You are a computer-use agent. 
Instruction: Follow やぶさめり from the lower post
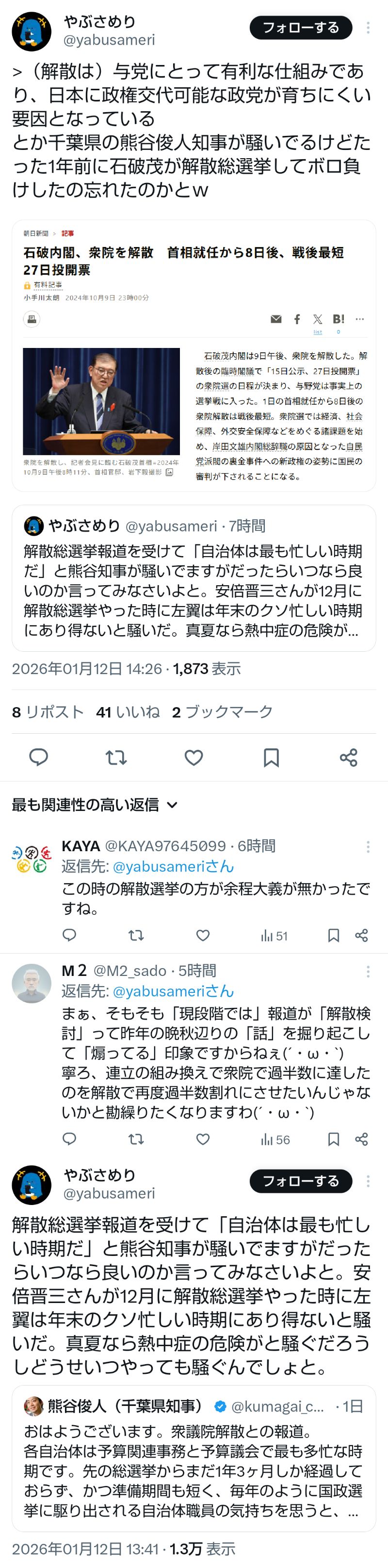point(300,1181)
